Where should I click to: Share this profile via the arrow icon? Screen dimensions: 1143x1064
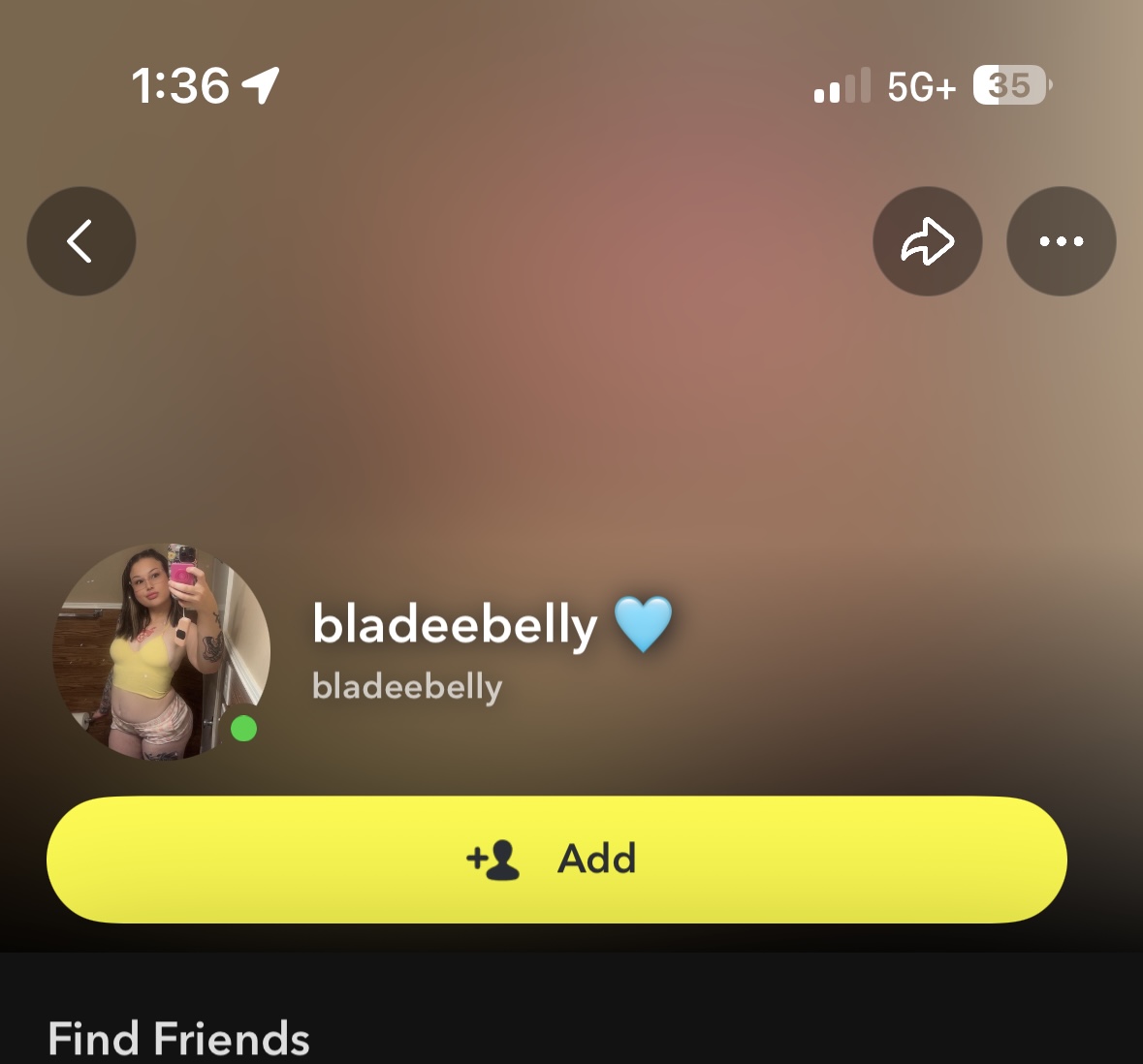[x=927, y=241]
